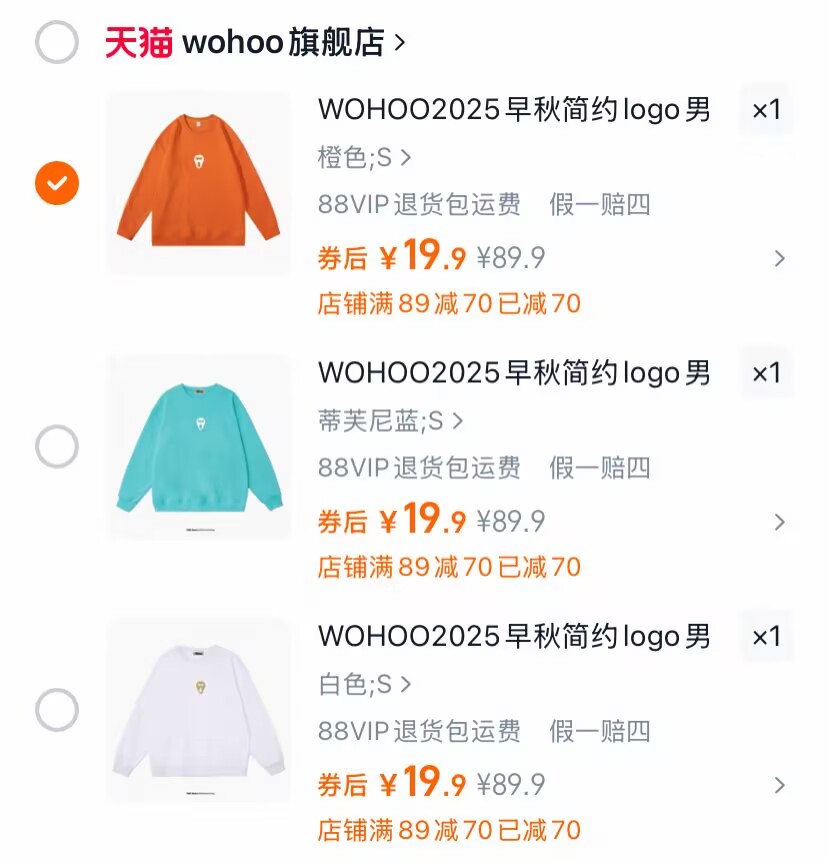The height and width of the screenshot is (862, 828).
Task: Select the white sweatshirt checkbox
Action: point(57,710)
